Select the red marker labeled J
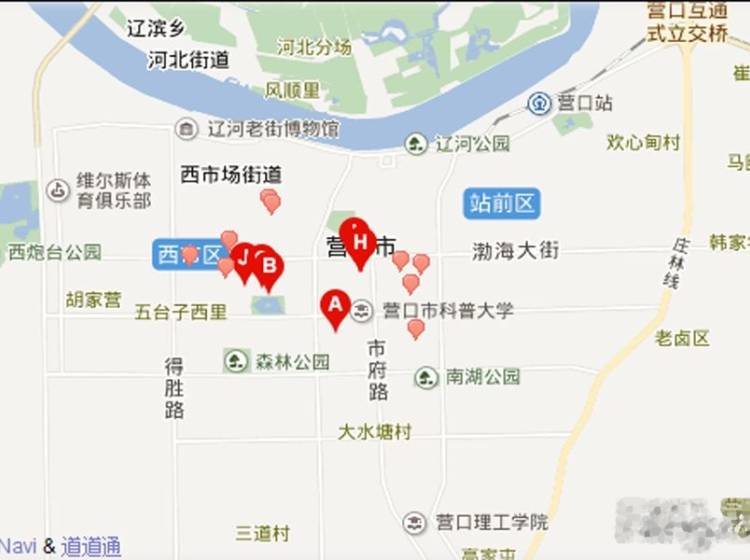750x560 pixels. pyautogui.click(x=243, y=258)
